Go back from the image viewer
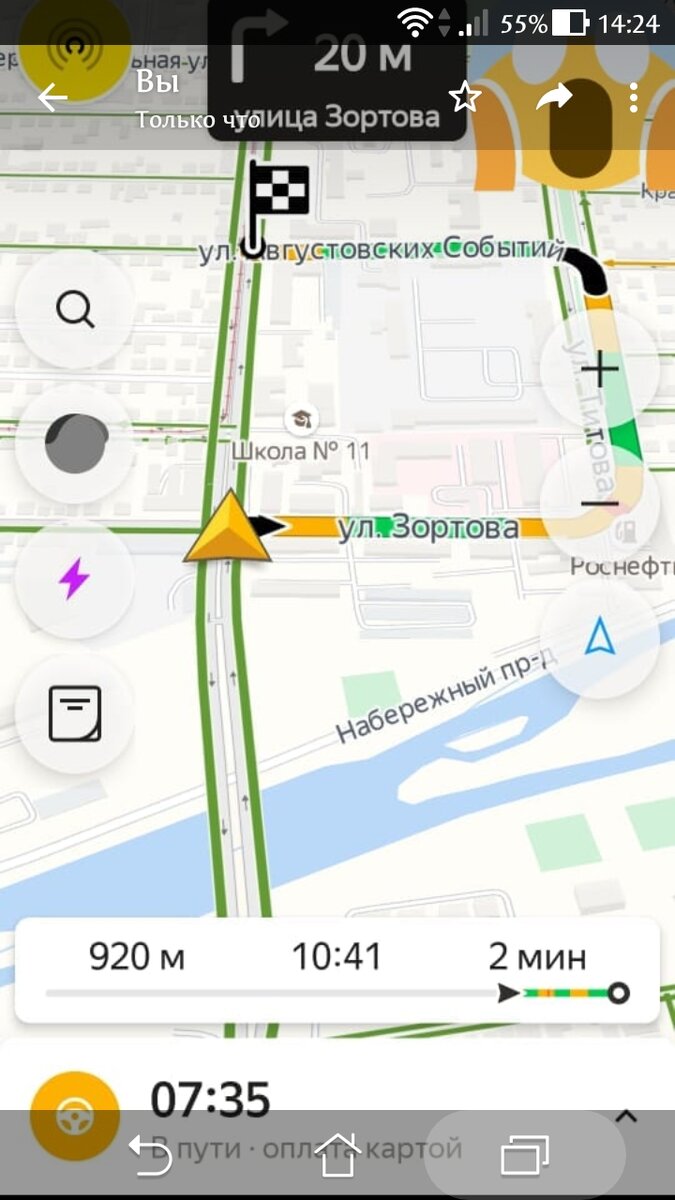Image resolution: width=675 pixels, height=1200 pixels. pyautogui.click(x=52, y=97)
